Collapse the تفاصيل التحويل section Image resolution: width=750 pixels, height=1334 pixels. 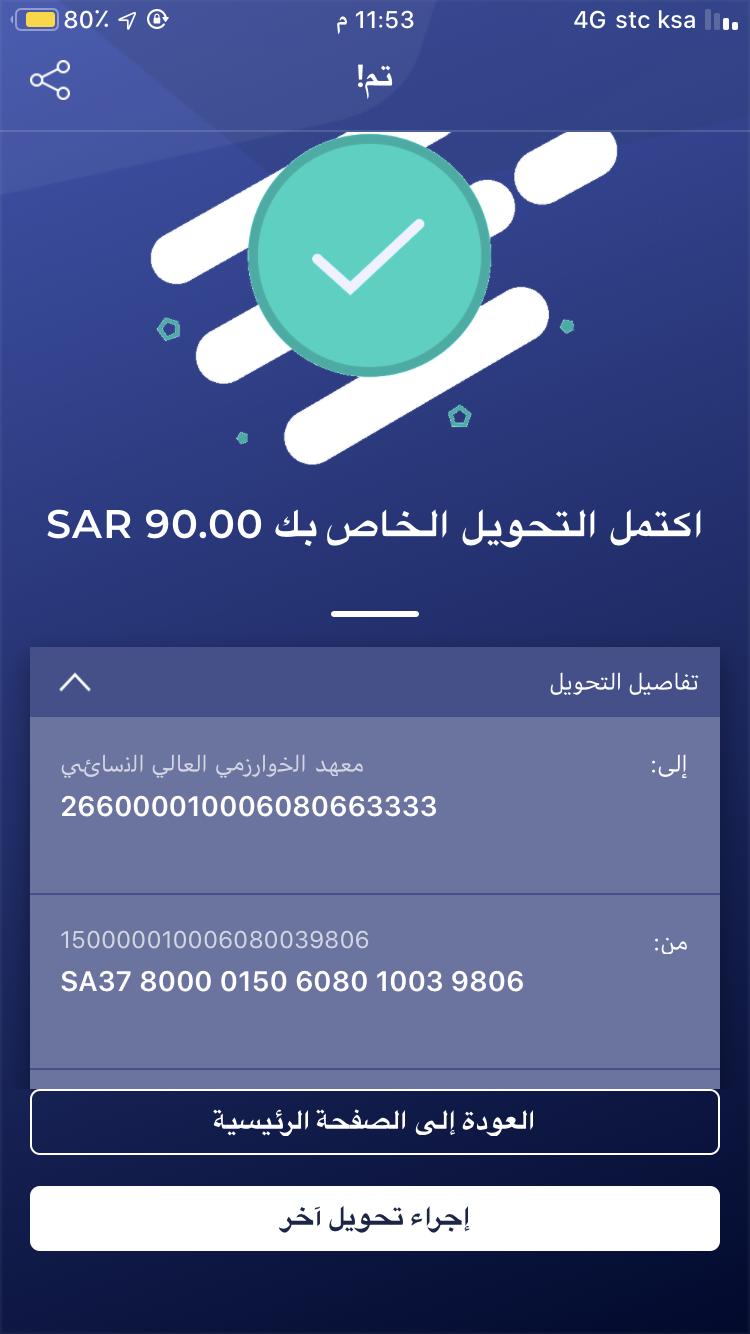pos(75,683)
